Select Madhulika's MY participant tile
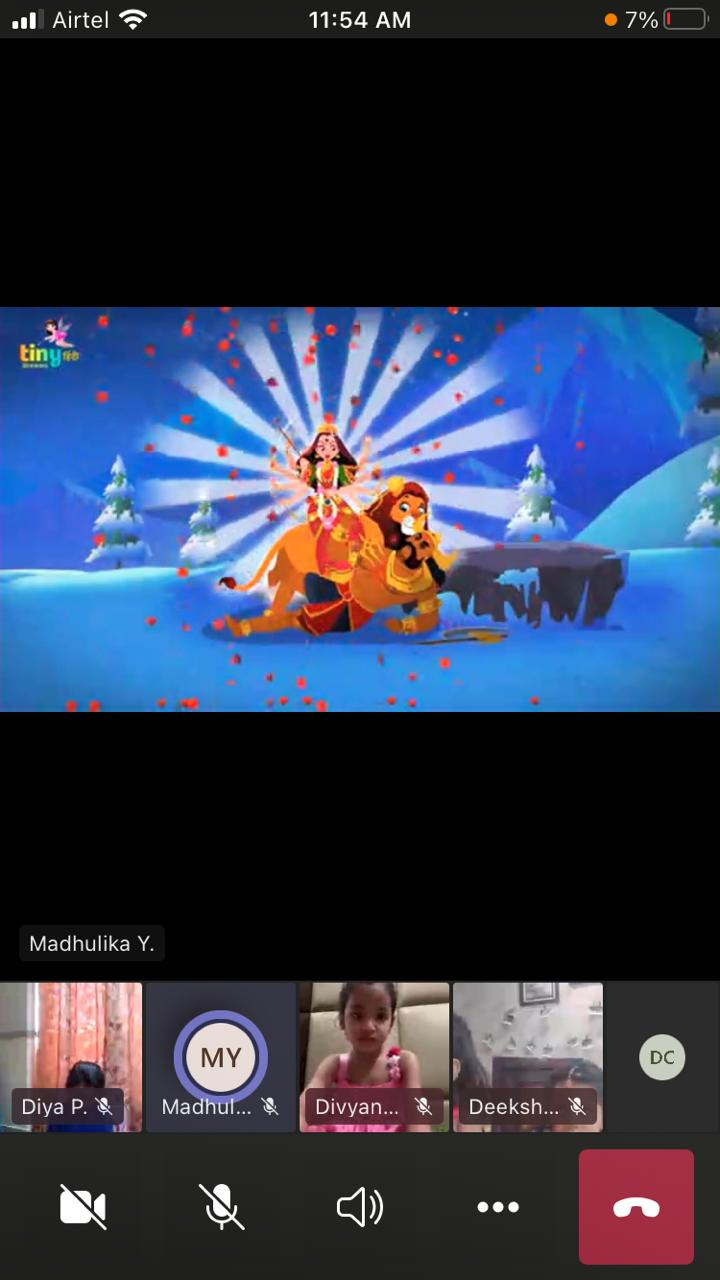The image size is (720, 1280). pyautogui.click(x=221, y=1057)
